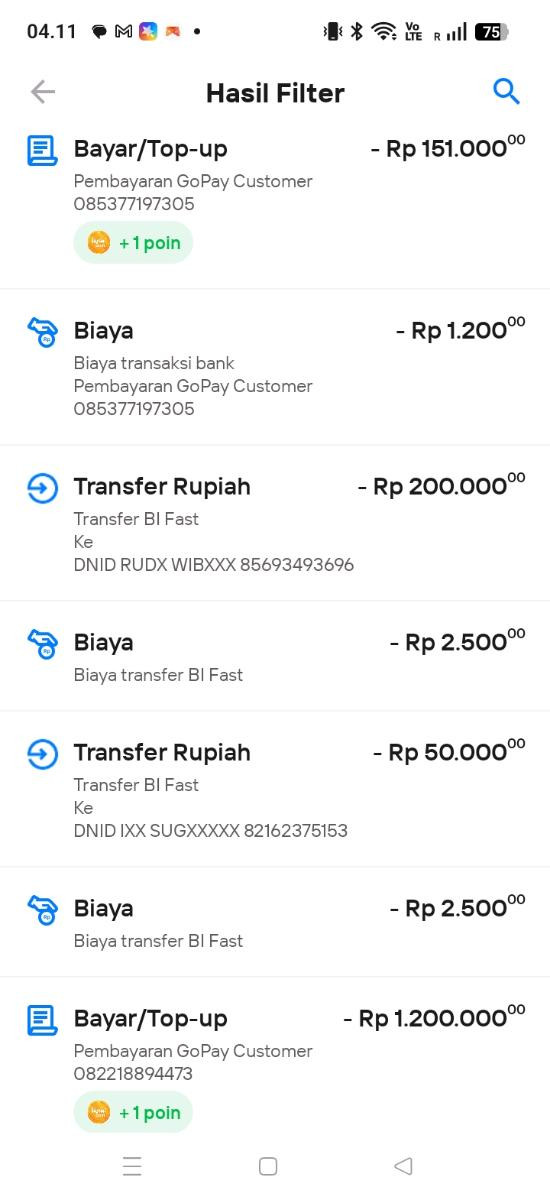Open the system recent apps menu
Image resolution: width=550 pixels, height=1200 pixels.
(132, 1166)
